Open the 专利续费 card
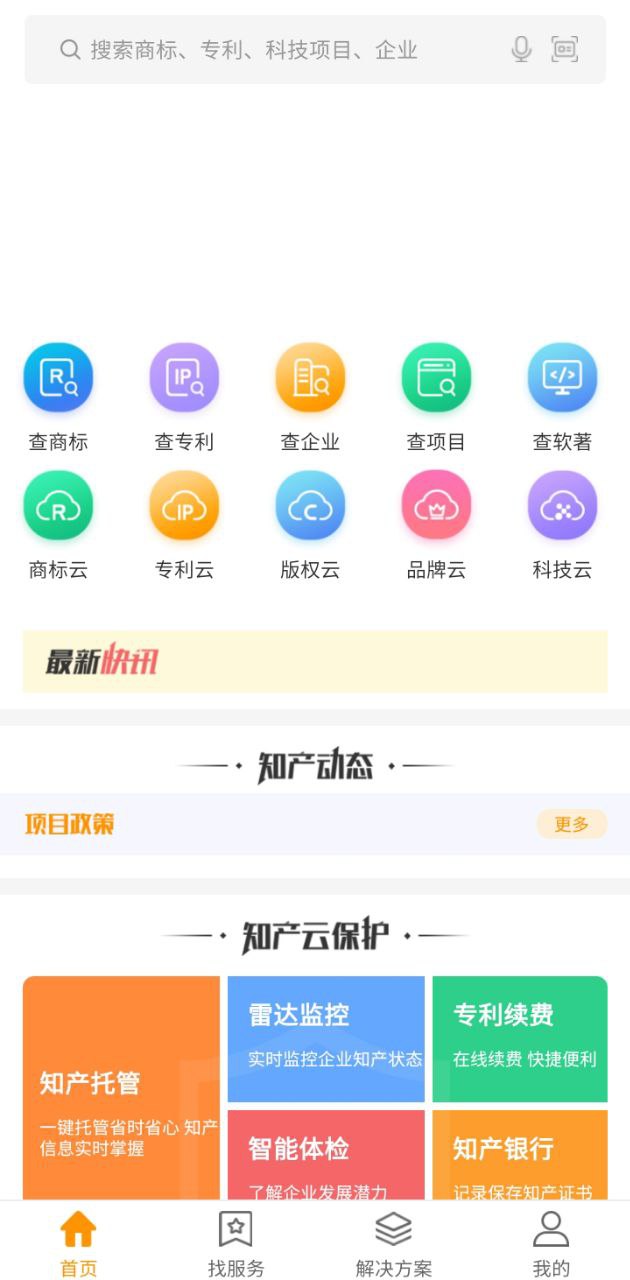This screenshot has height=1280, width=630. (x=519, y=1038)
